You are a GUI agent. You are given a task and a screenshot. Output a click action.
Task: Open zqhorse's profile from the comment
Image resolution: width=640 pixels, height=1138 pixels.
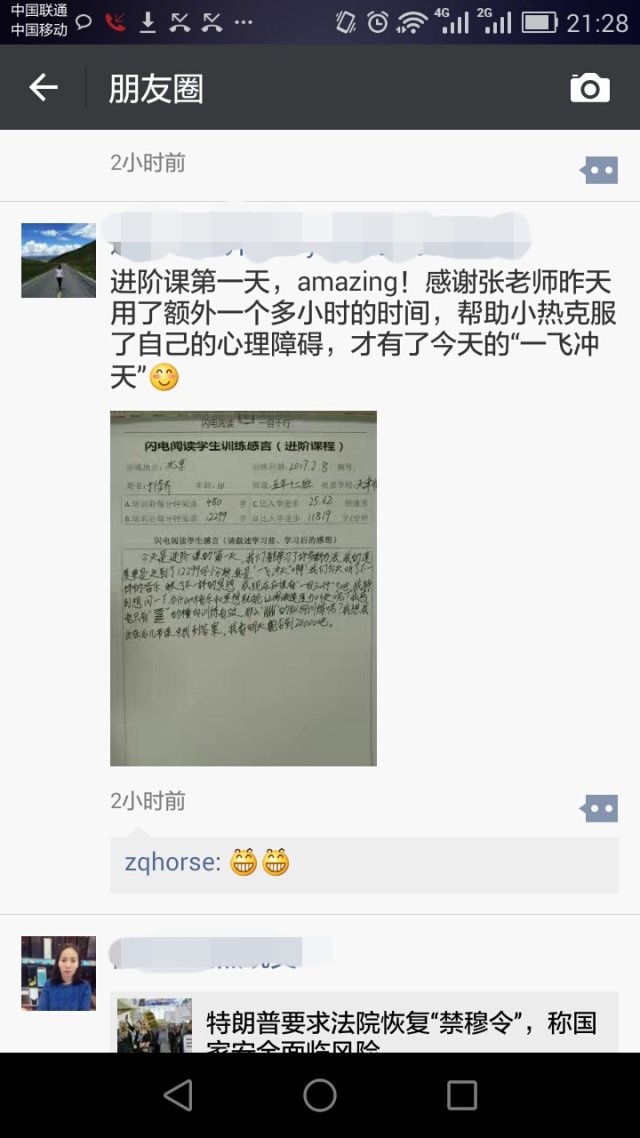(x=170, y=863)
